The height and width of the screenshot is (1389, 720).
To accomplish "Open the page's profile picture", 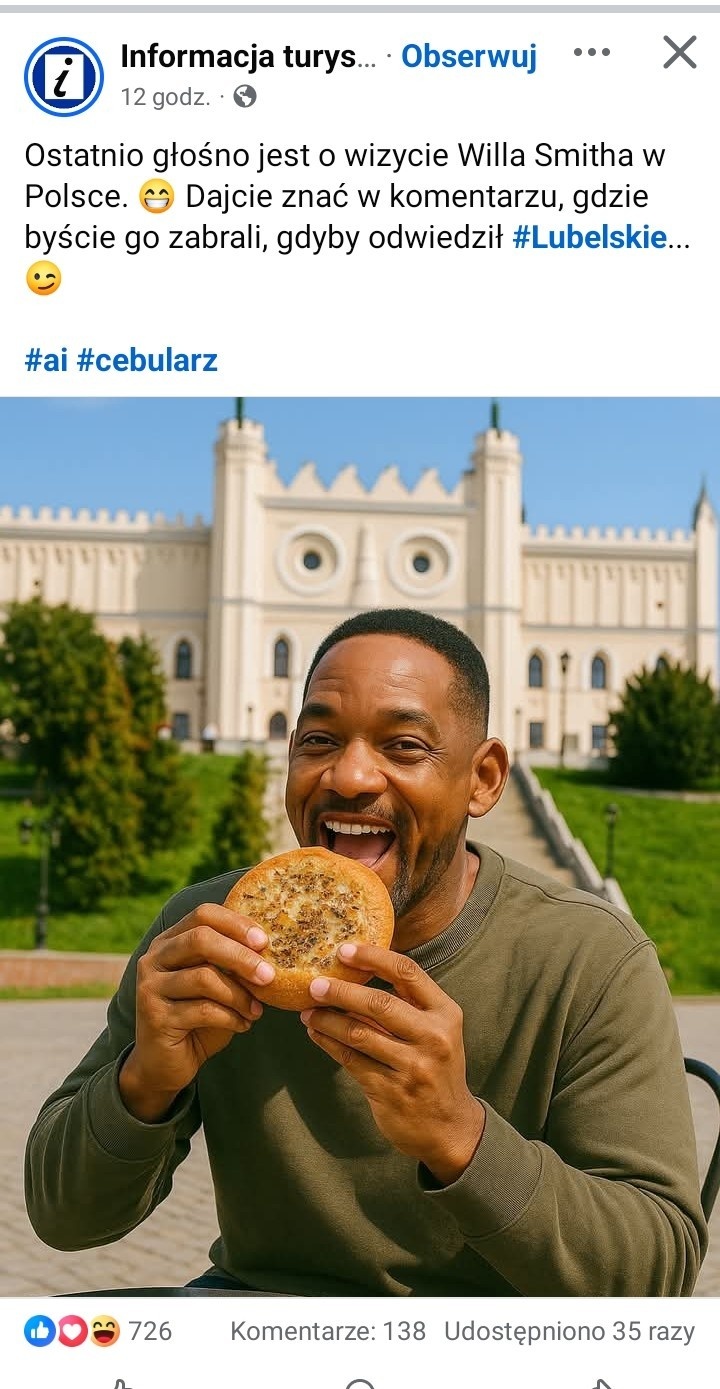I will (x=64, y=77).
